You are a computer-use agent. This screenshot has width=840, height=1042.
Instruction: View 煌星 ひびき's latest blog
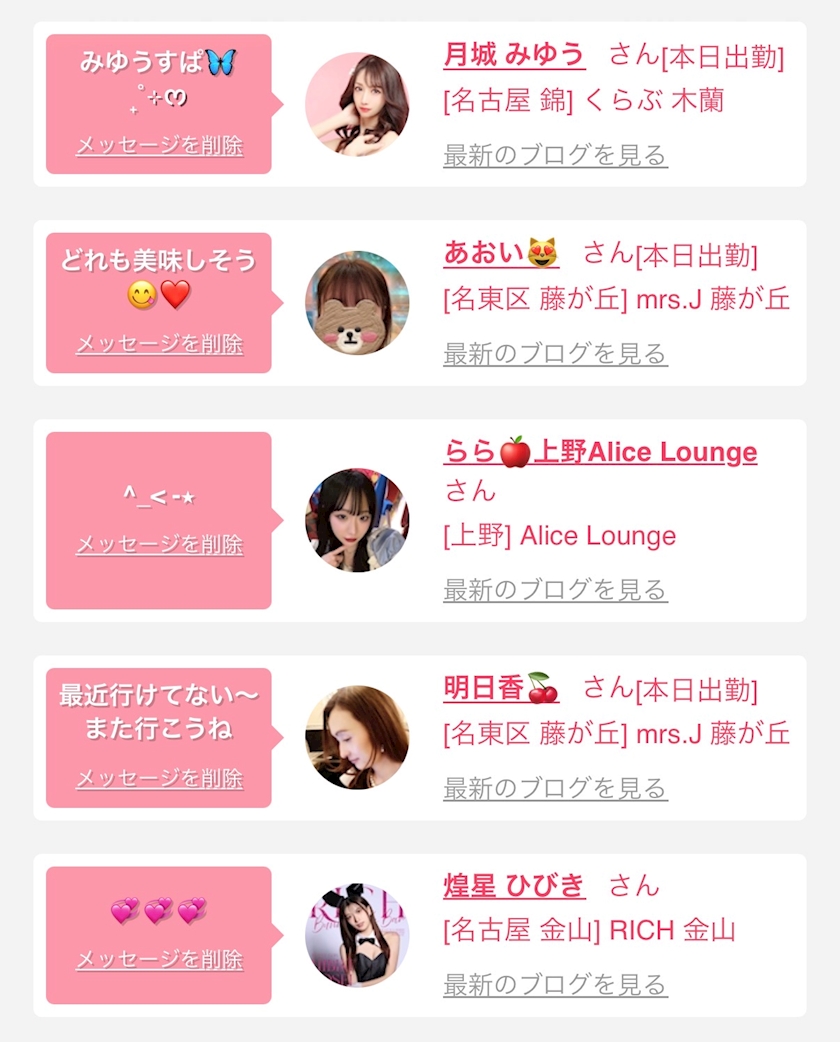[x=555, y=985]
